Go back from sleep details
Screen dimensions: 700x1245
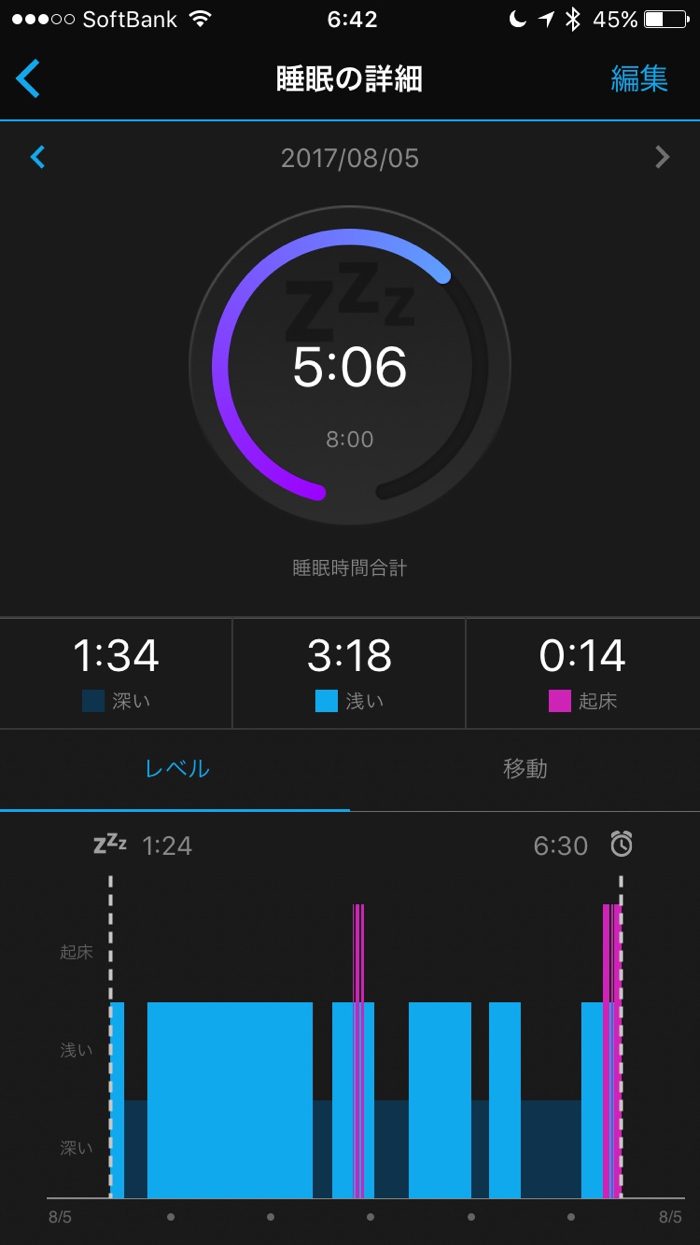coord(28,78)
